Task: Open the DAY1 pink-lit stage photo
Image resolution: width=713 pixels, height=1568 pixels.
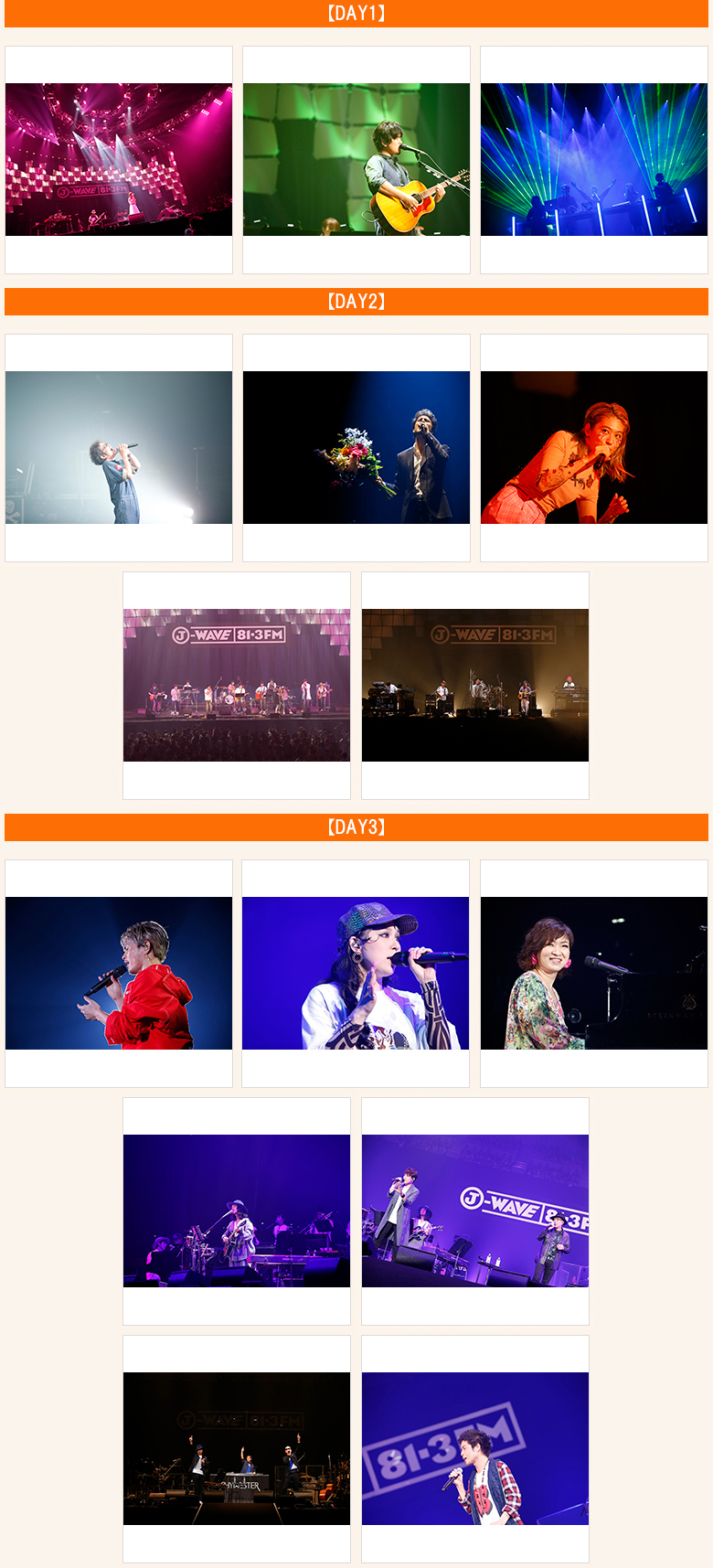Action: point(119,160)
